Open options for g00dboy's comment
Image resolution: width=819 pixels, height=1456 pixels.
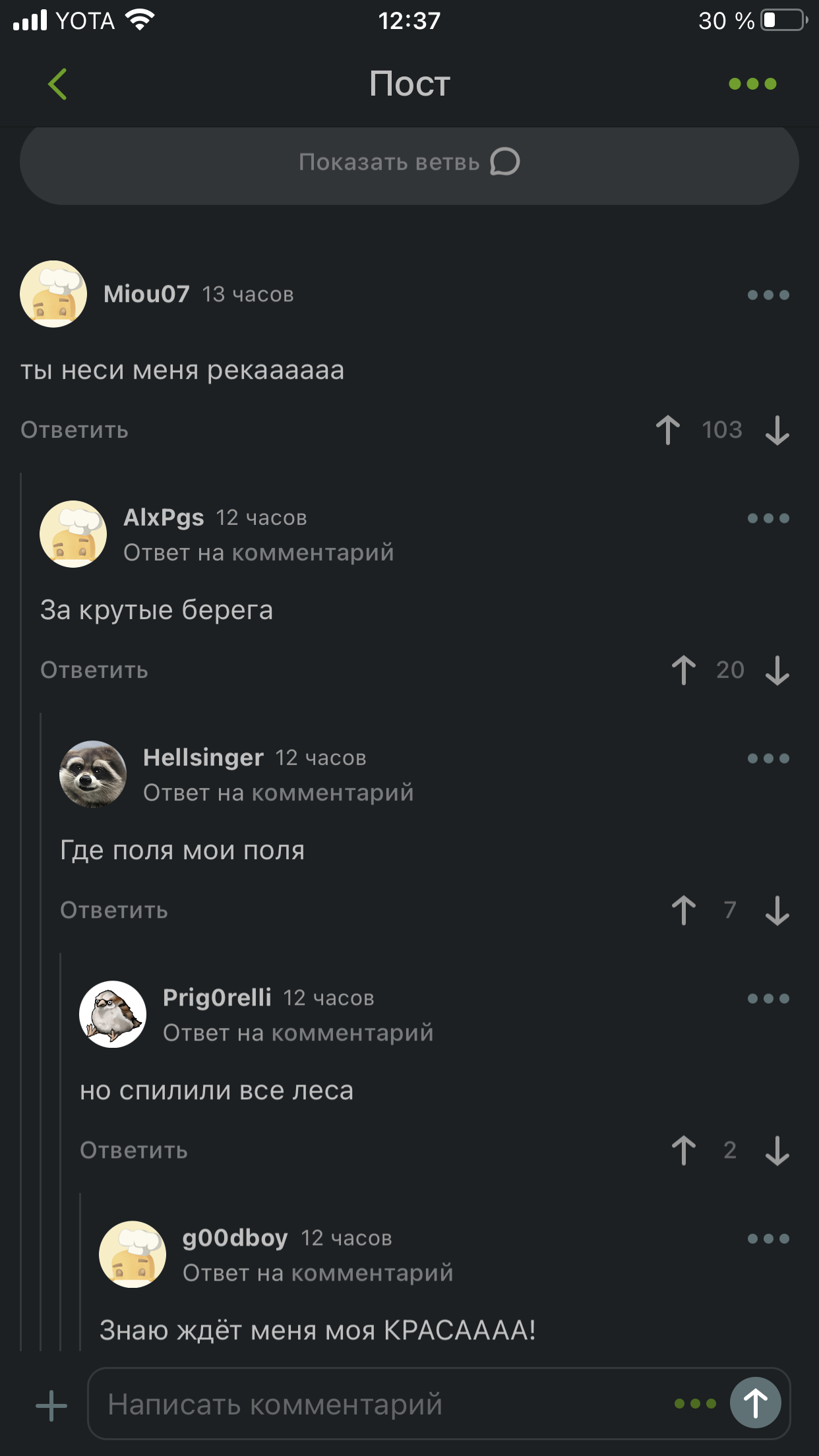(768, 1238)
